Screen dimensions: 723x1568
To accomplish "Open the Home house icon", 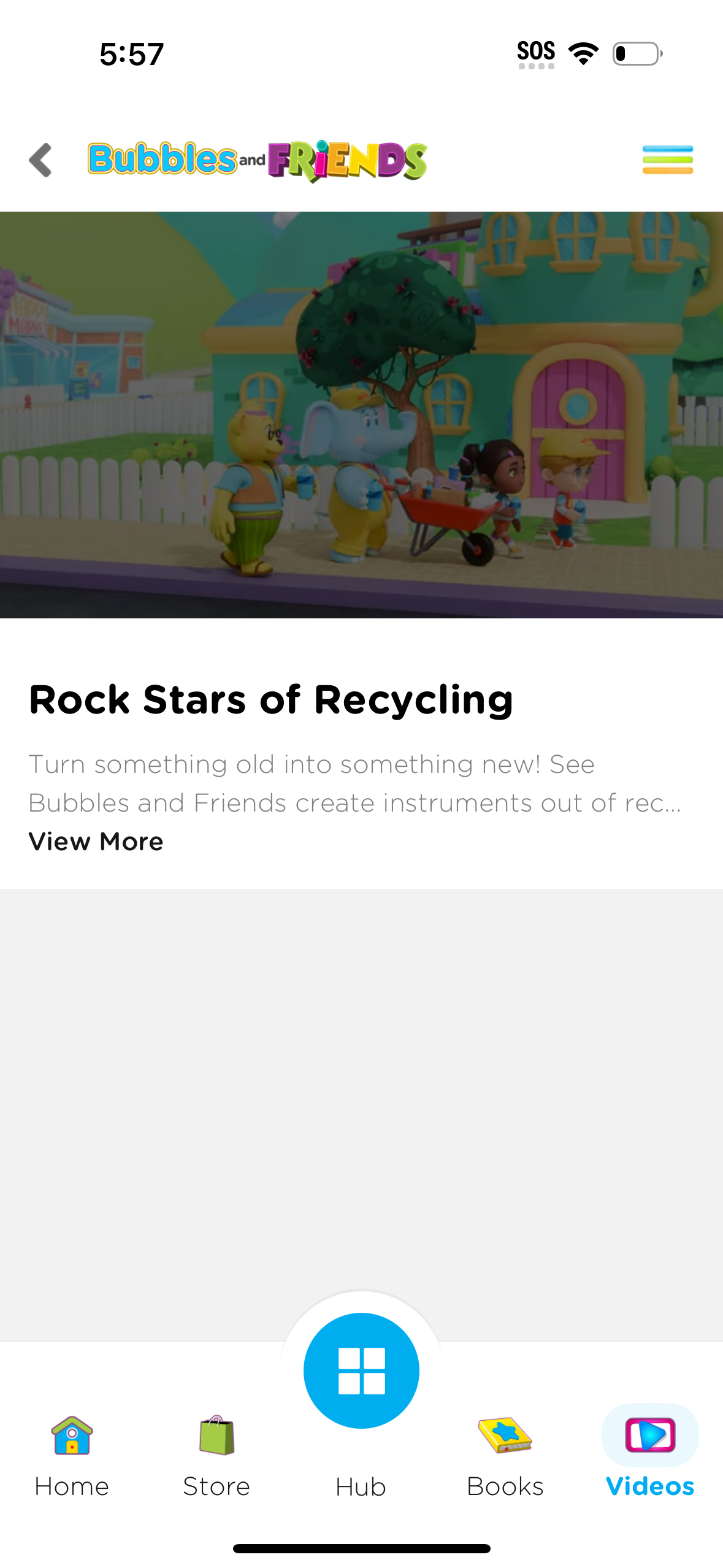I will pyautogui.click(x=71, y=1435).
